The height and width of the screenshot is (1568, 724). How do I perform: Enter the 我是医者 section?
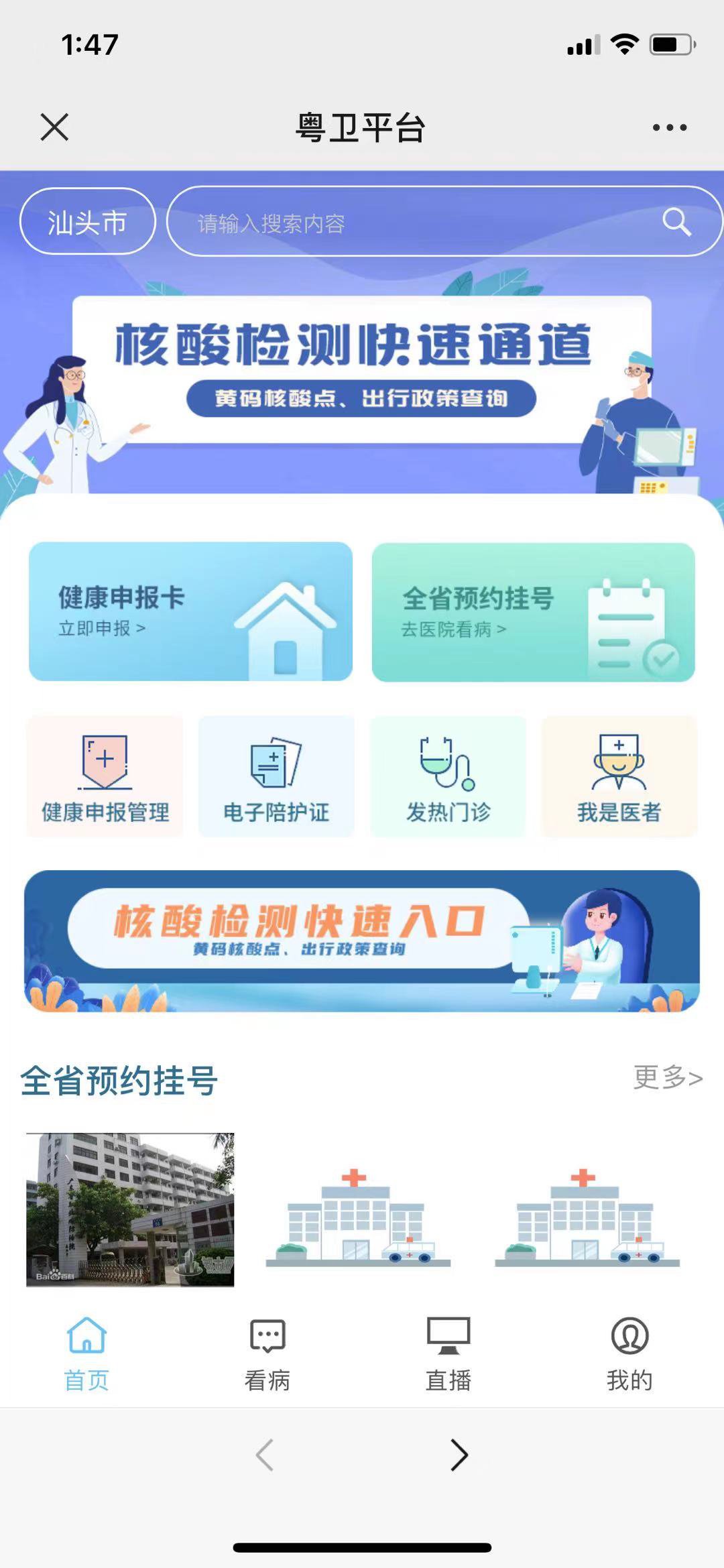(x=619, y=776)
